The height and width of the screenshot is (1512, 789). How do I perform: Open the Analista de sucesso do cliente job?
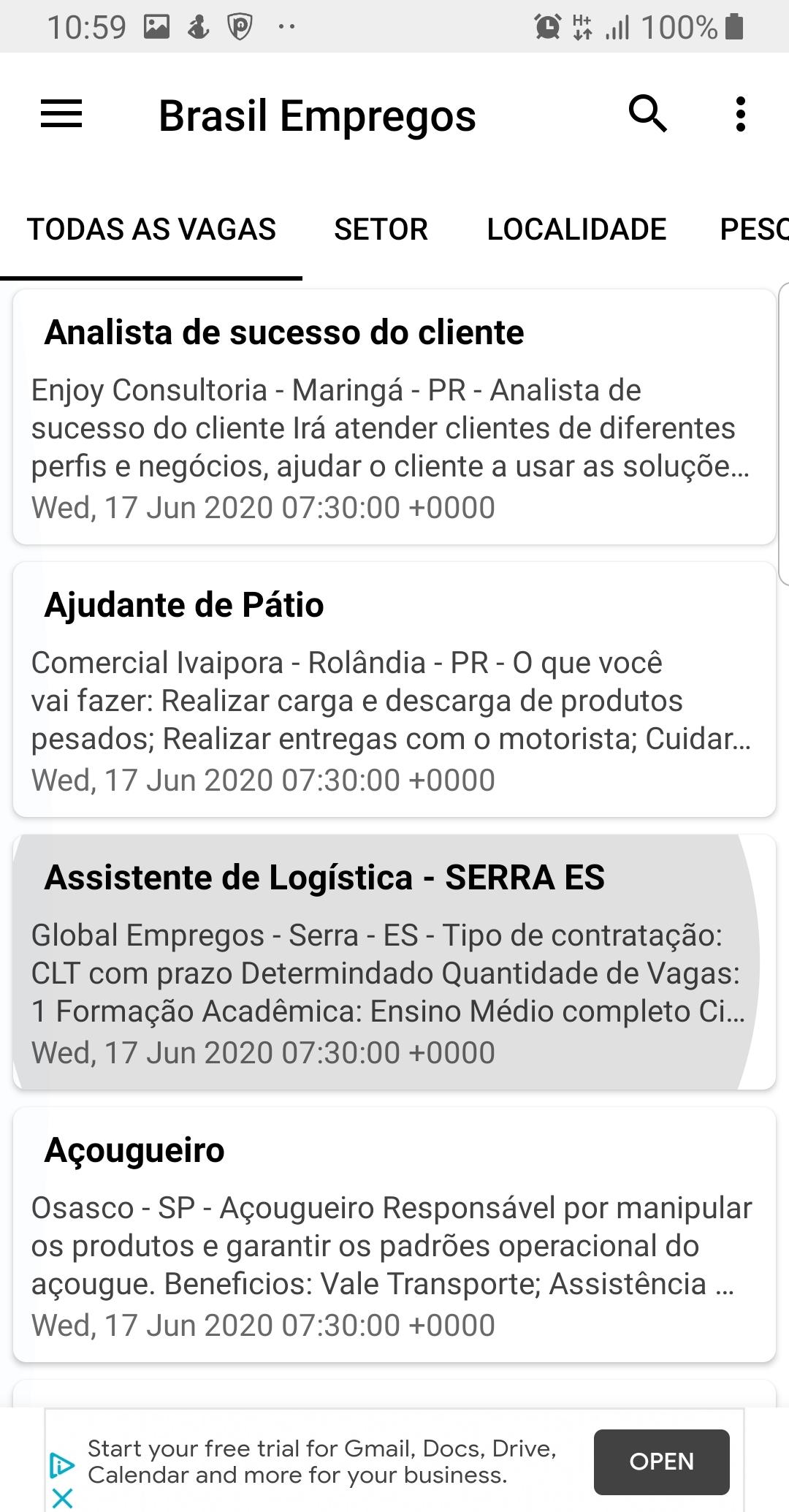394,417
